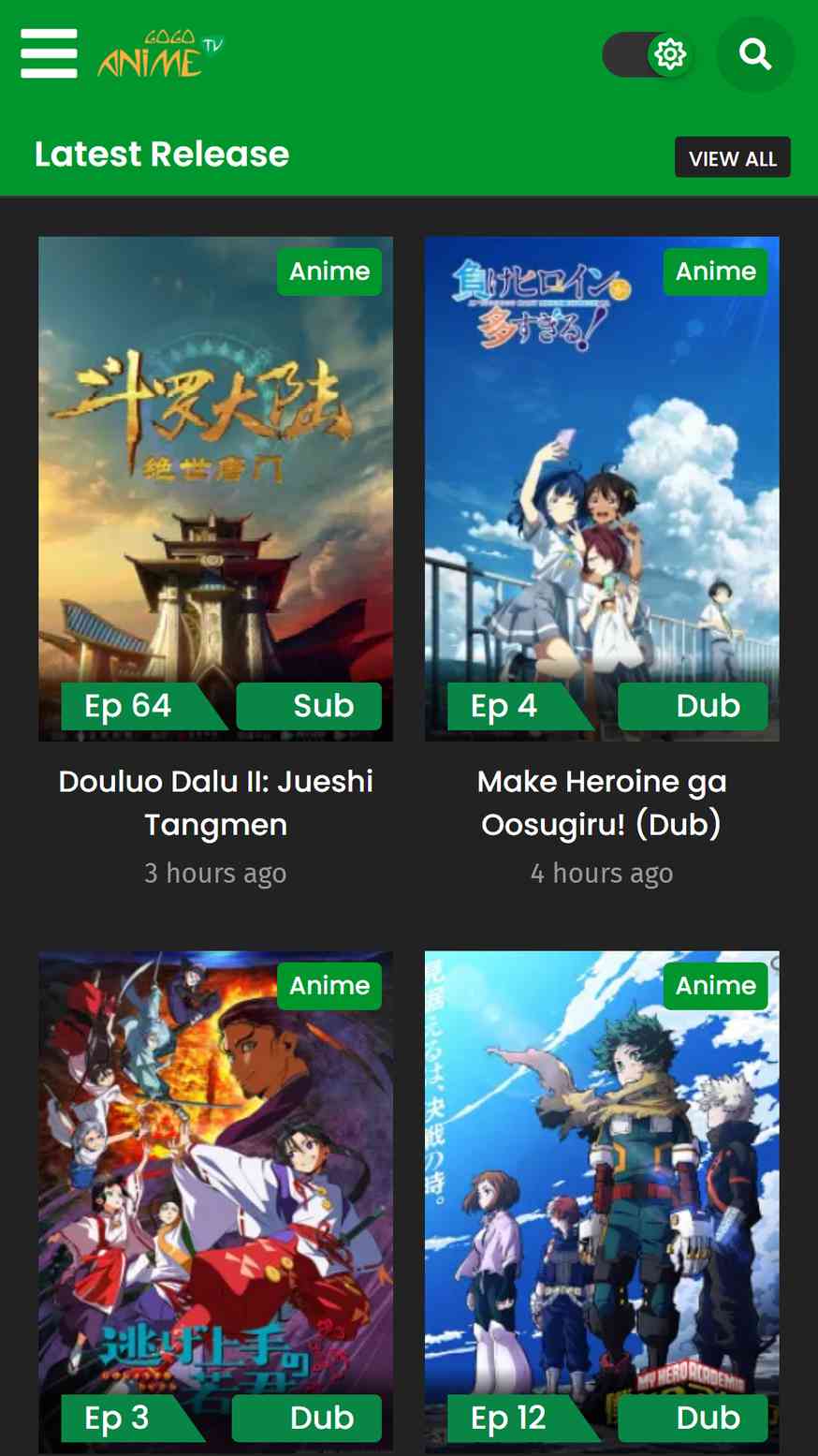
Task: Toggle the theme settings switch
Action: 648,54
